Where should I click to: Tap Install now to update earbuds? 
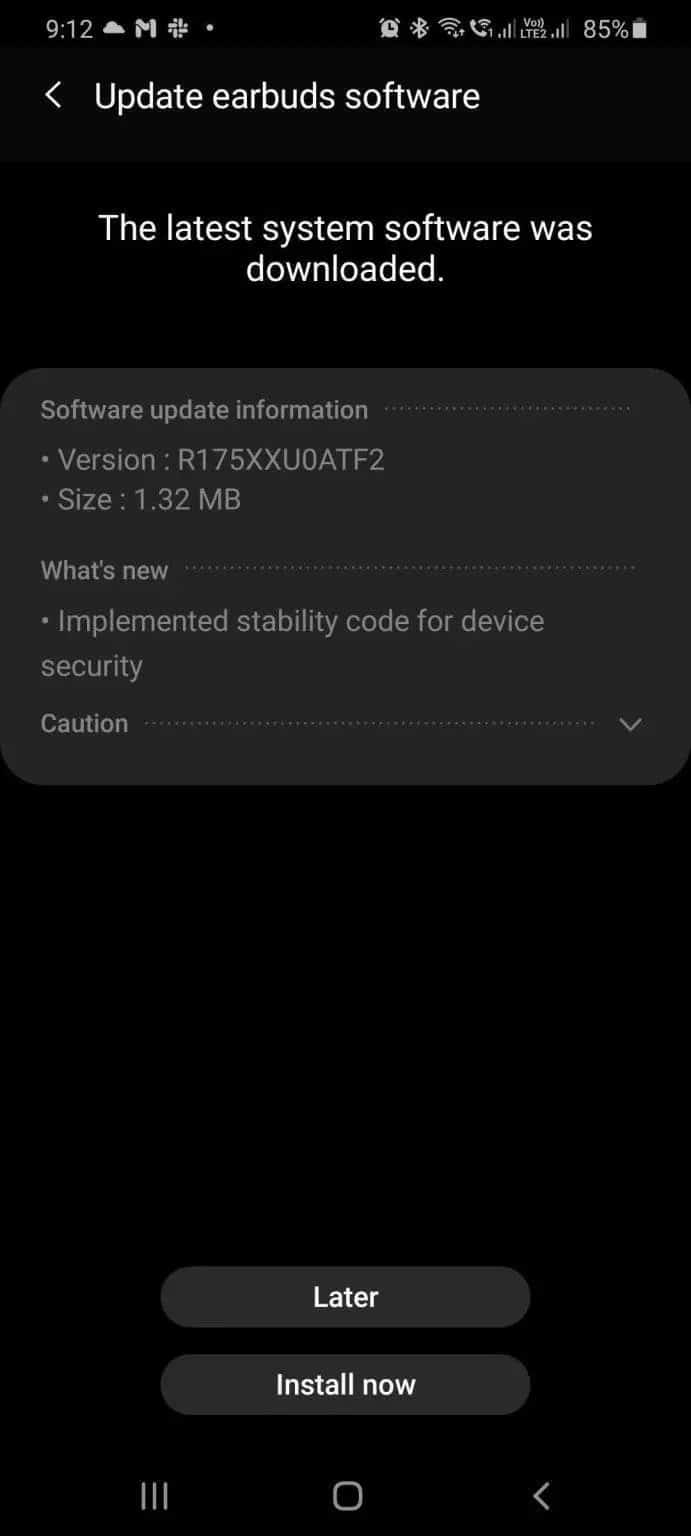coord(345,1385)
